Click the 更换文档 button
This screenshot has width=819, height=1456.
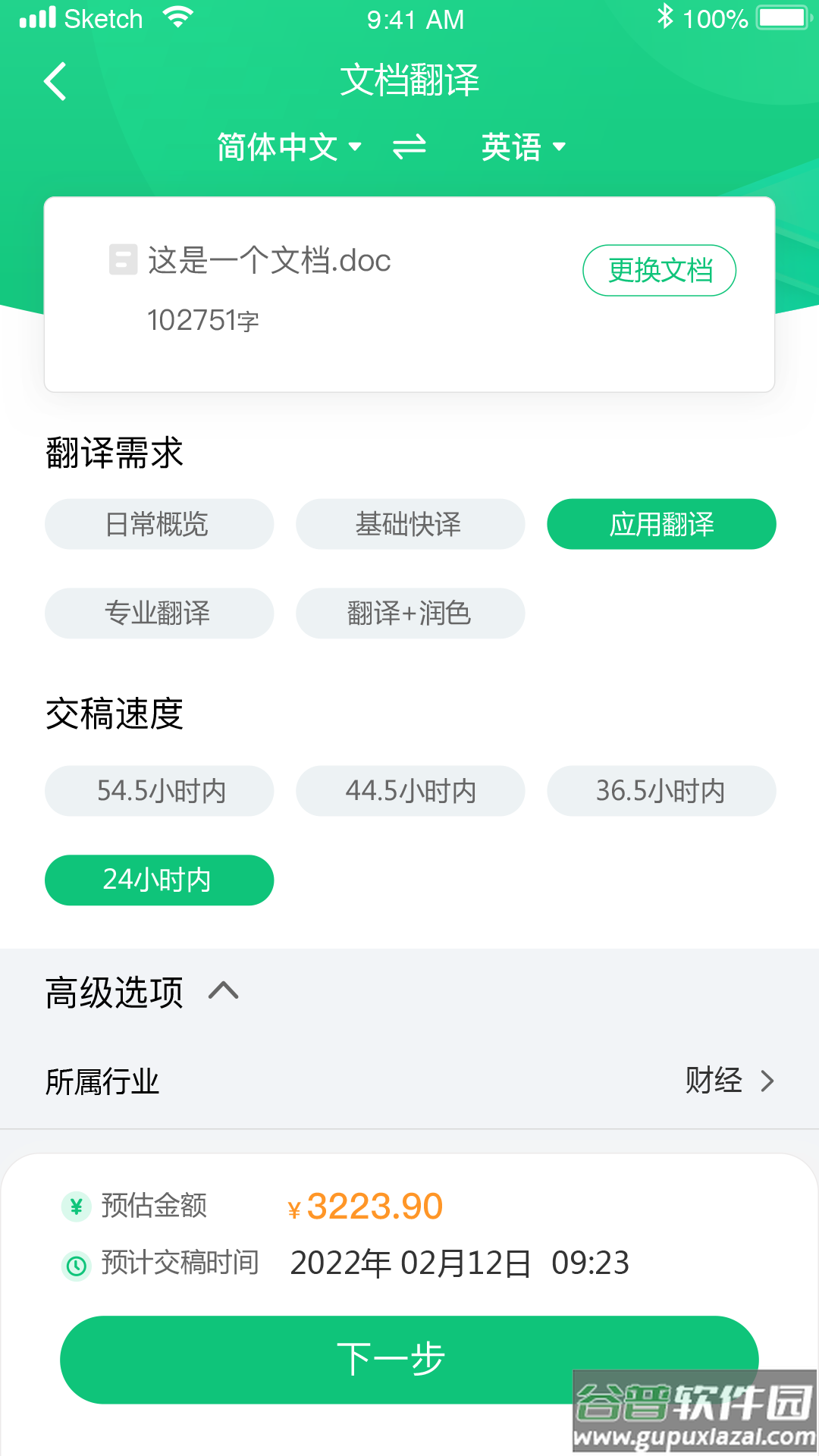click(659, 269)
